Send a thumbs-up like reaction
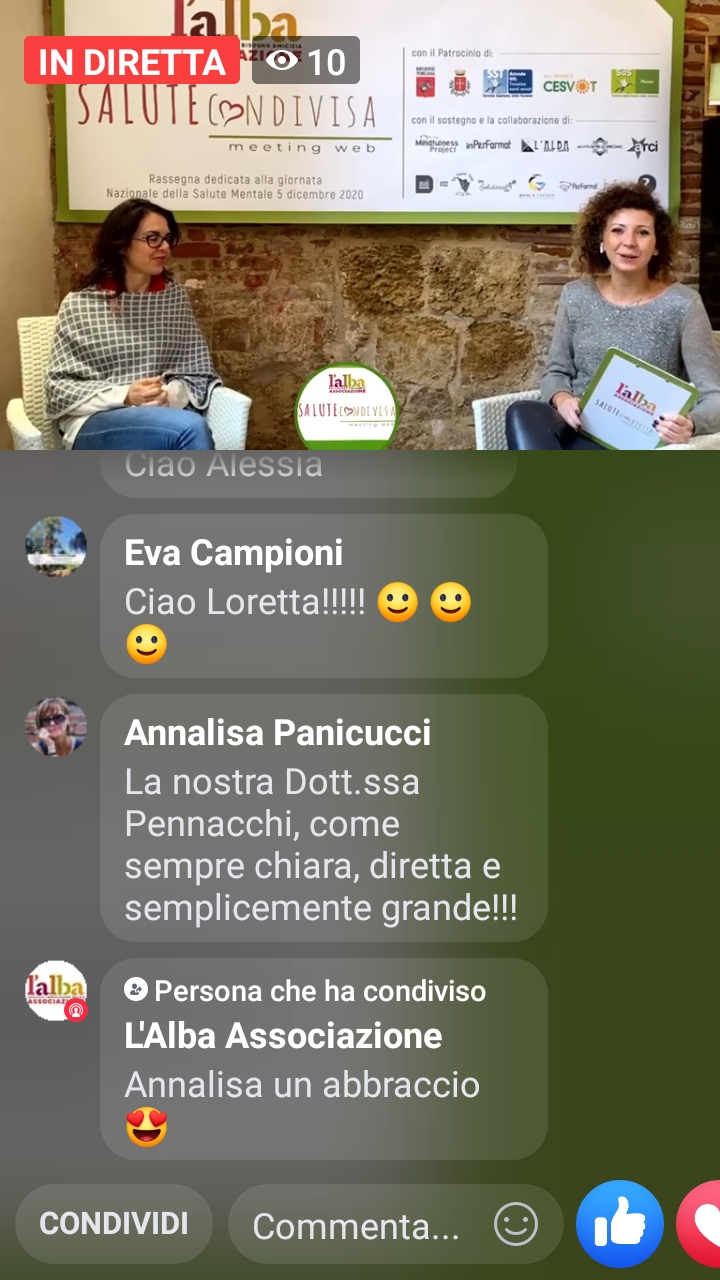Image resolution: width=720 pixels, height=1280 pixels. click(x=620, y=1224)
